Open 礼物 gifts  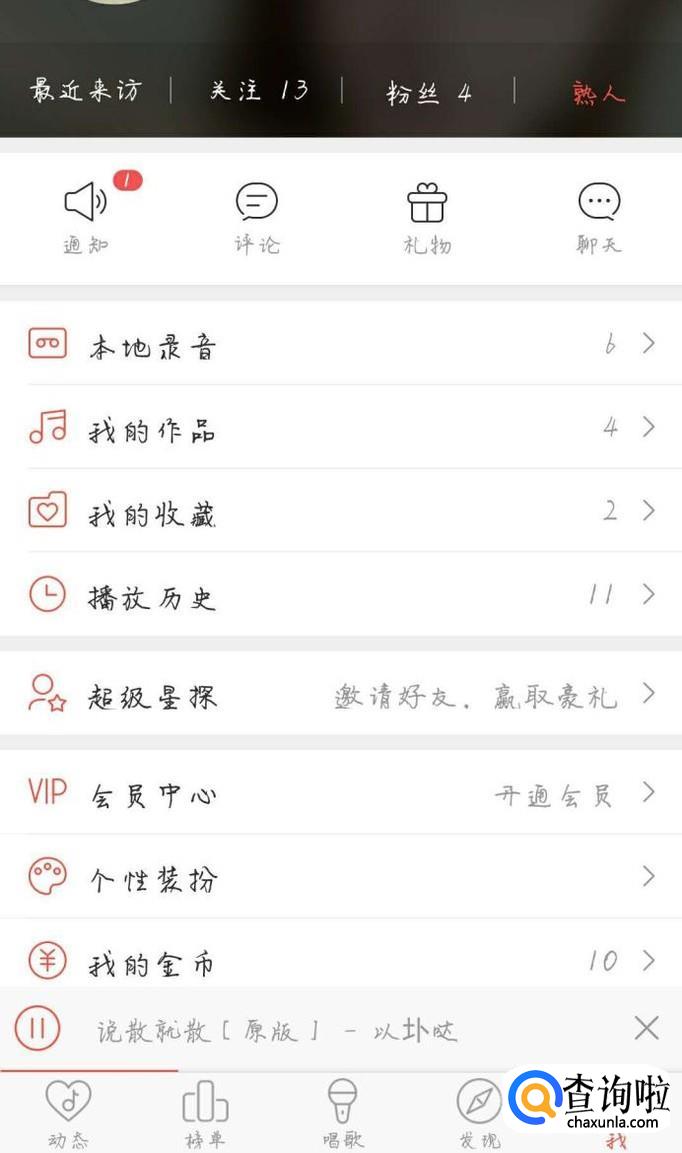tap(427, 217)
